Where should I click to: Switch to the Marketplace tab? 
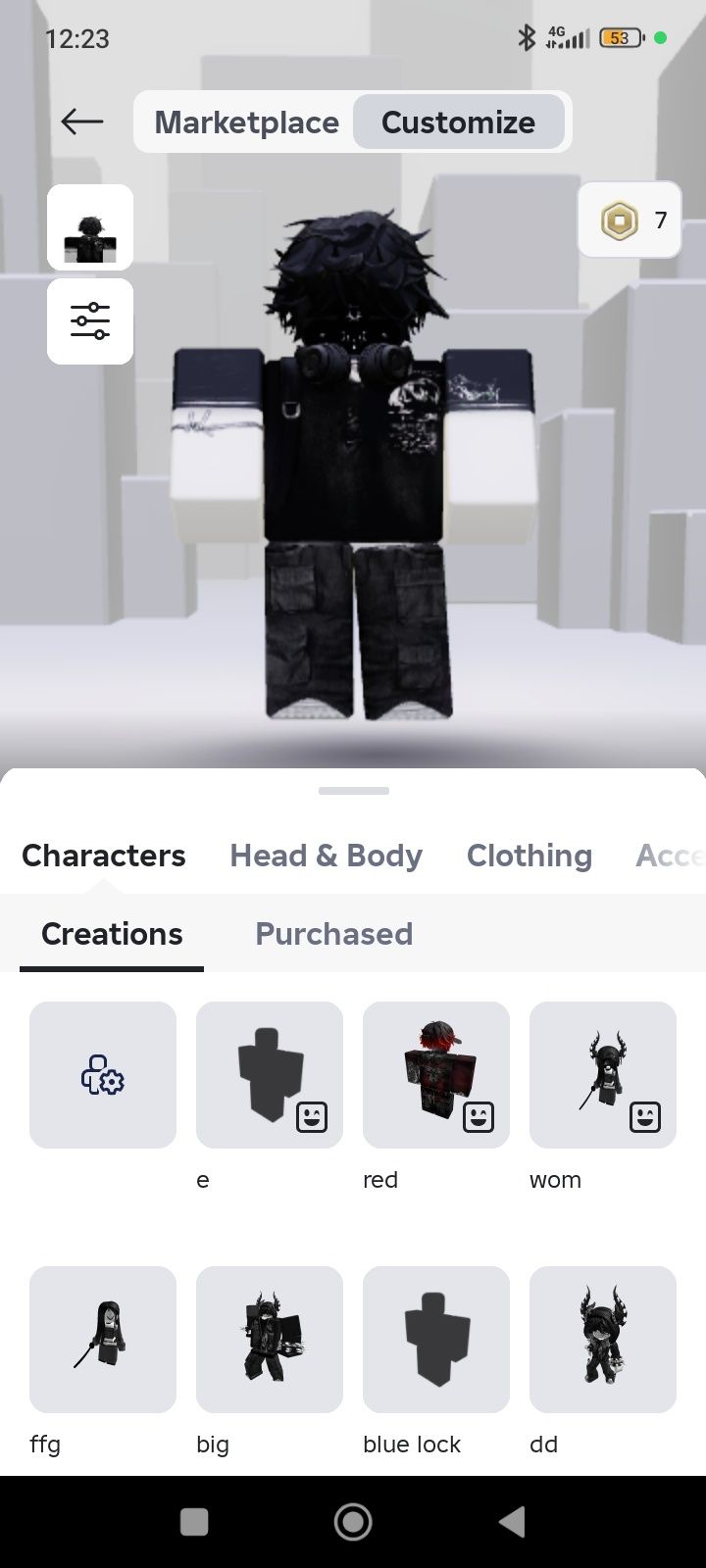pyautogui.click(x=246, y=122)
